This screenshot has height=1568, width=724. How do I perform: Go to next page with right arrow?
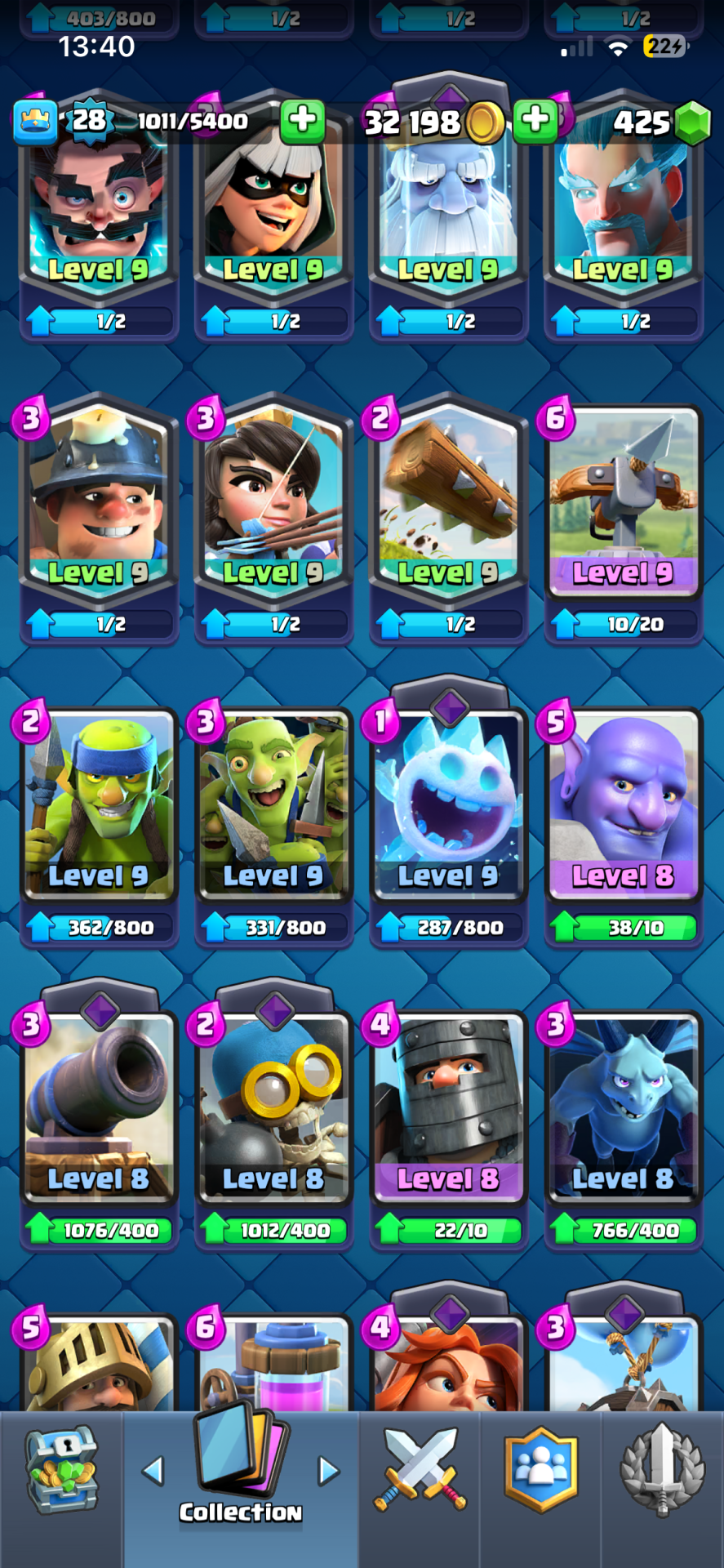pyautogui.click(x=328, y=1471)
